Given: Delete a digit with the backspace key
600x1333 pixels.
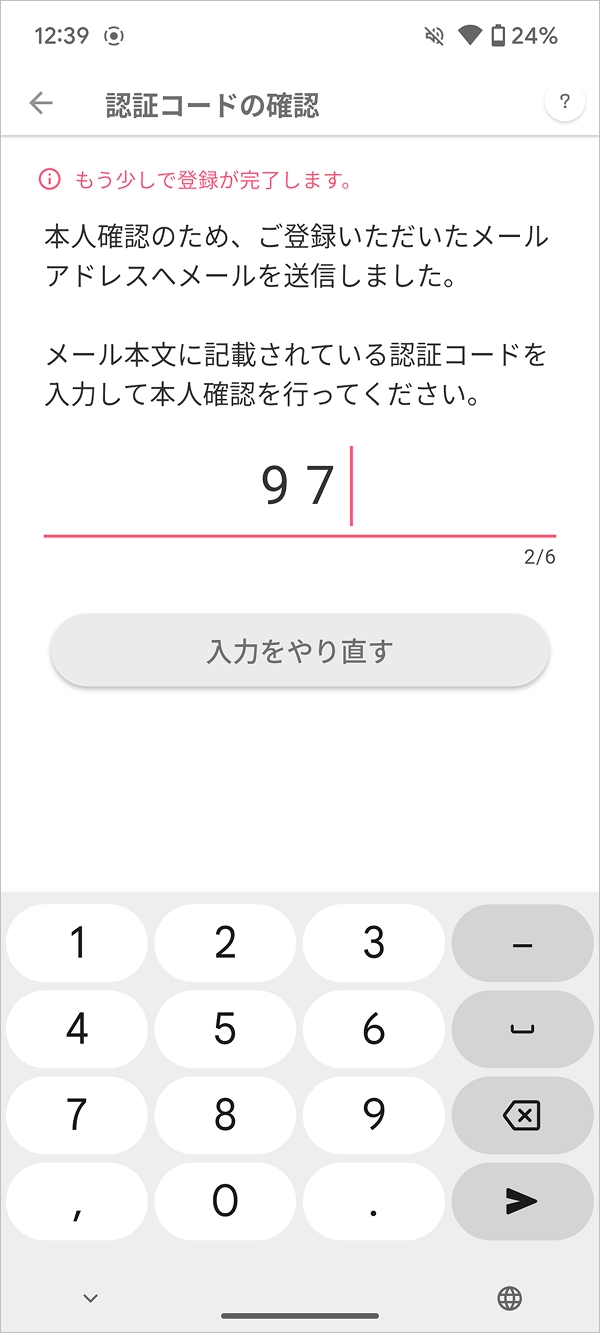Looking at the screenshot, I should point(522,1115).
